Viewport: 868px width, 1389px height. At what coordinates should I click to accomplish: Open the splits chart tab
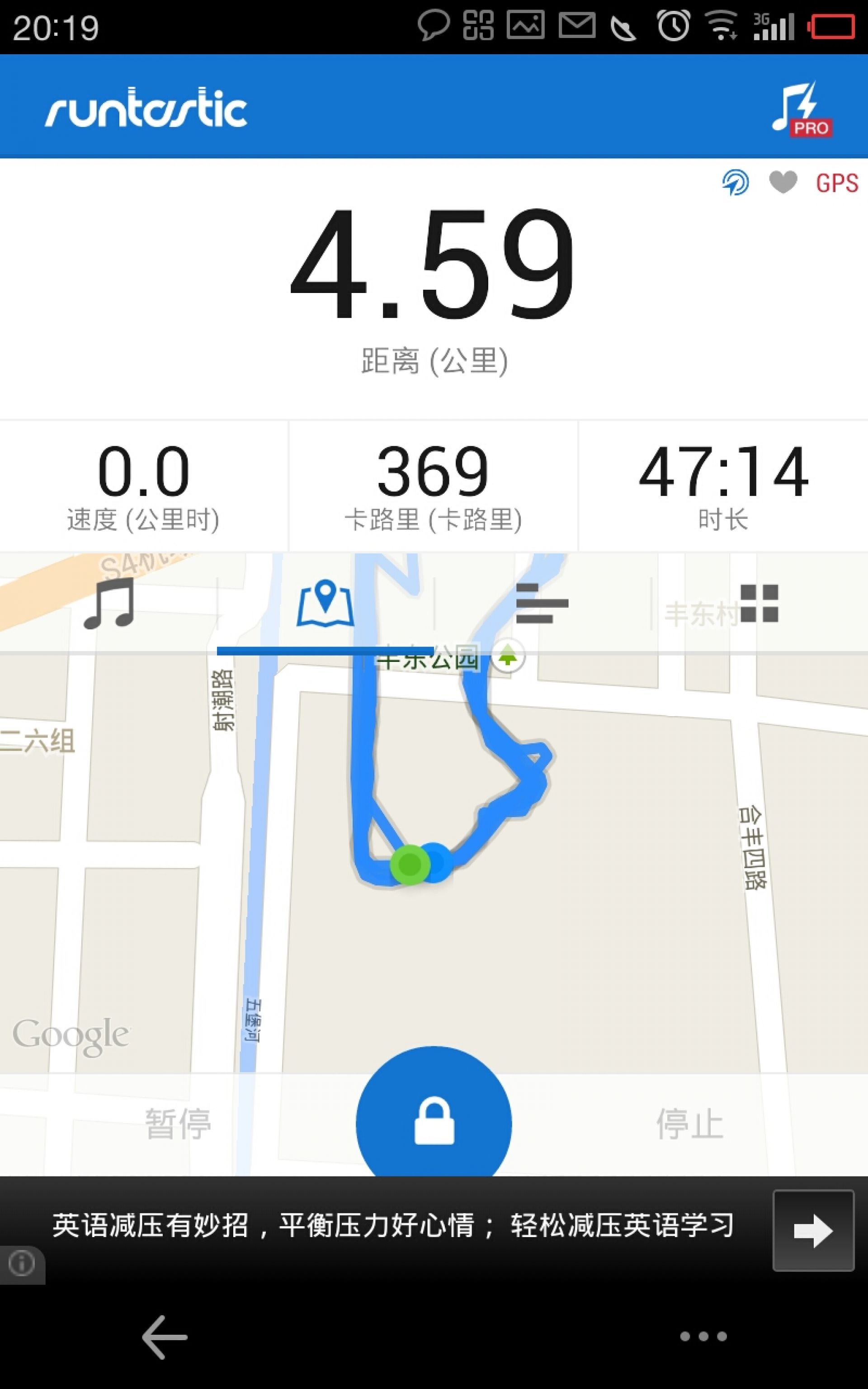click(542, 603)
